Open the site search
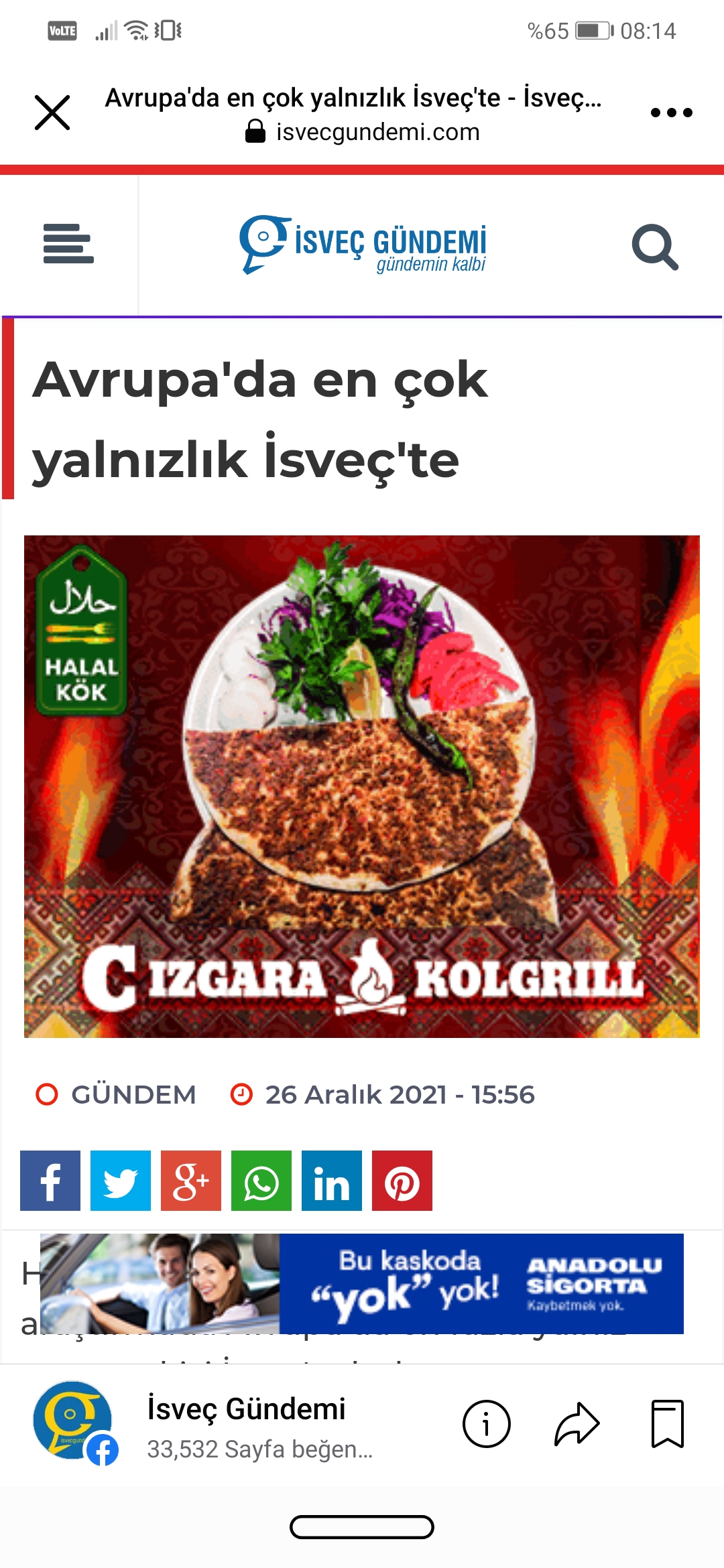Screen dimensions: 724x1568 [x=655, y=247]
